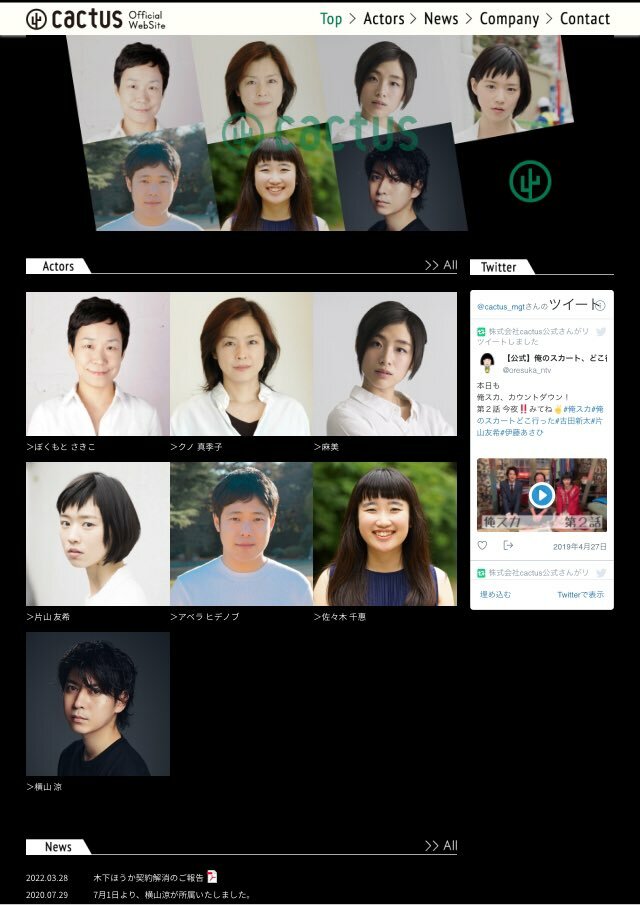
Task: Open actor profile of クノ 真季子
Action: point(241,364)
